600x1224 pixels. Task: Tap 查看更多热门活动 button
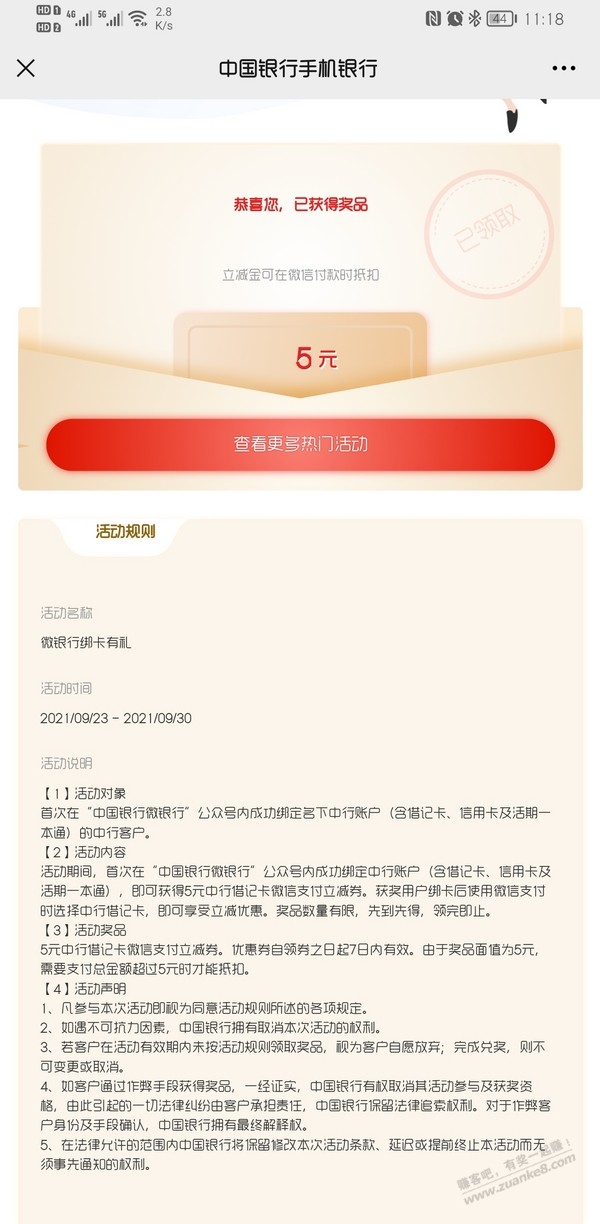(x=300, y=444)
